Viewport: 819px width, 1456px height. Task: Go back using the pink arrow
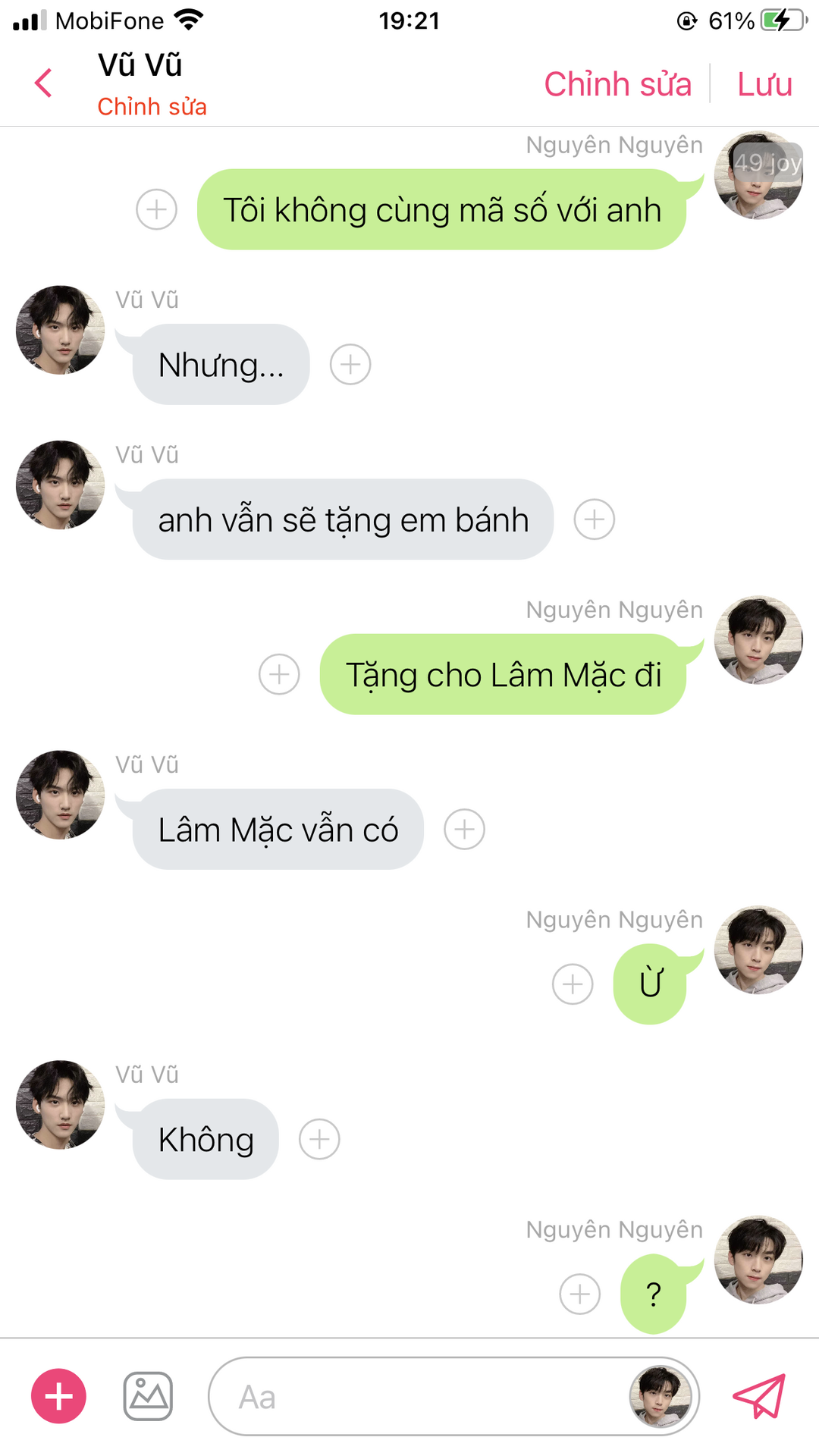(x=44, y=83)
